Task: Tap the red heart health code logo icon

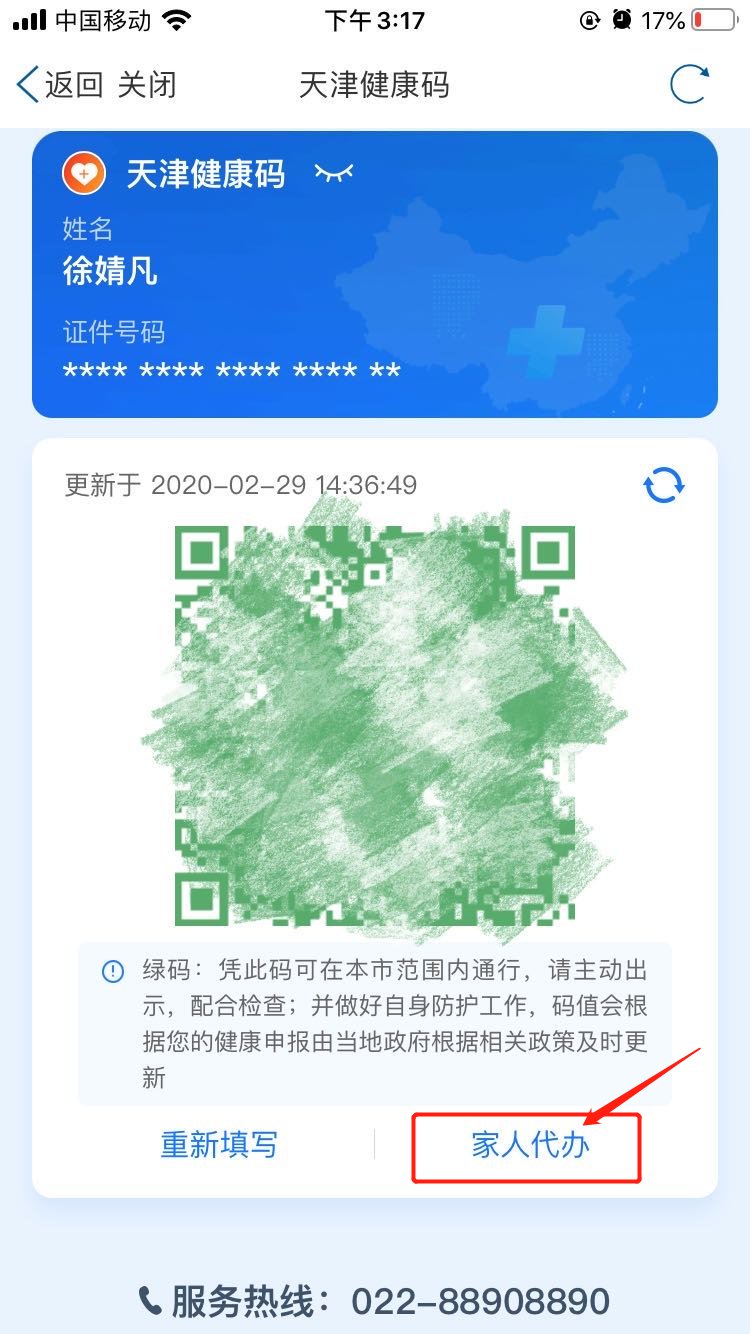Action: point(84,172)
